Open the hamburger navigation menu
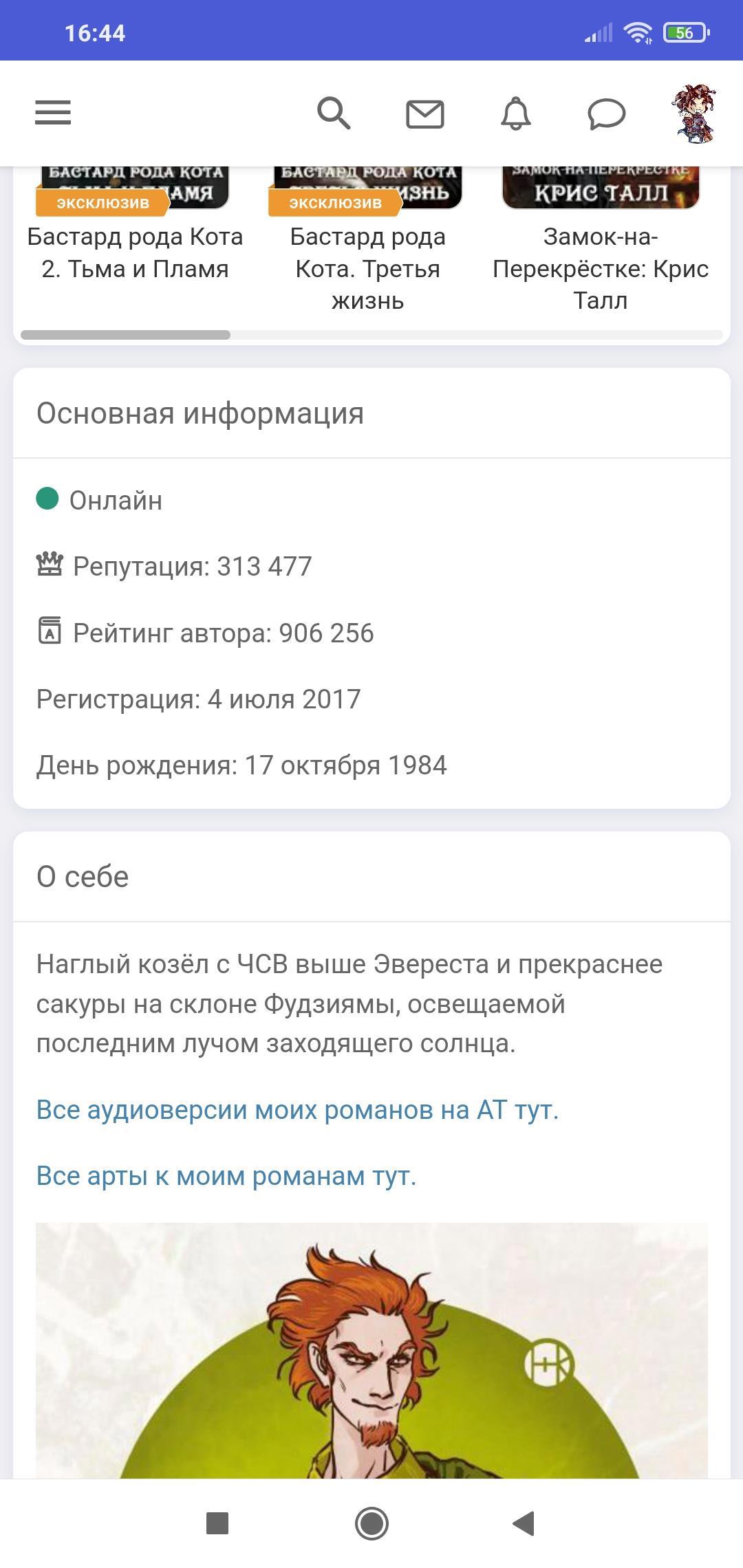Viewport: 743px width, 1568px height. click(53, 113)
